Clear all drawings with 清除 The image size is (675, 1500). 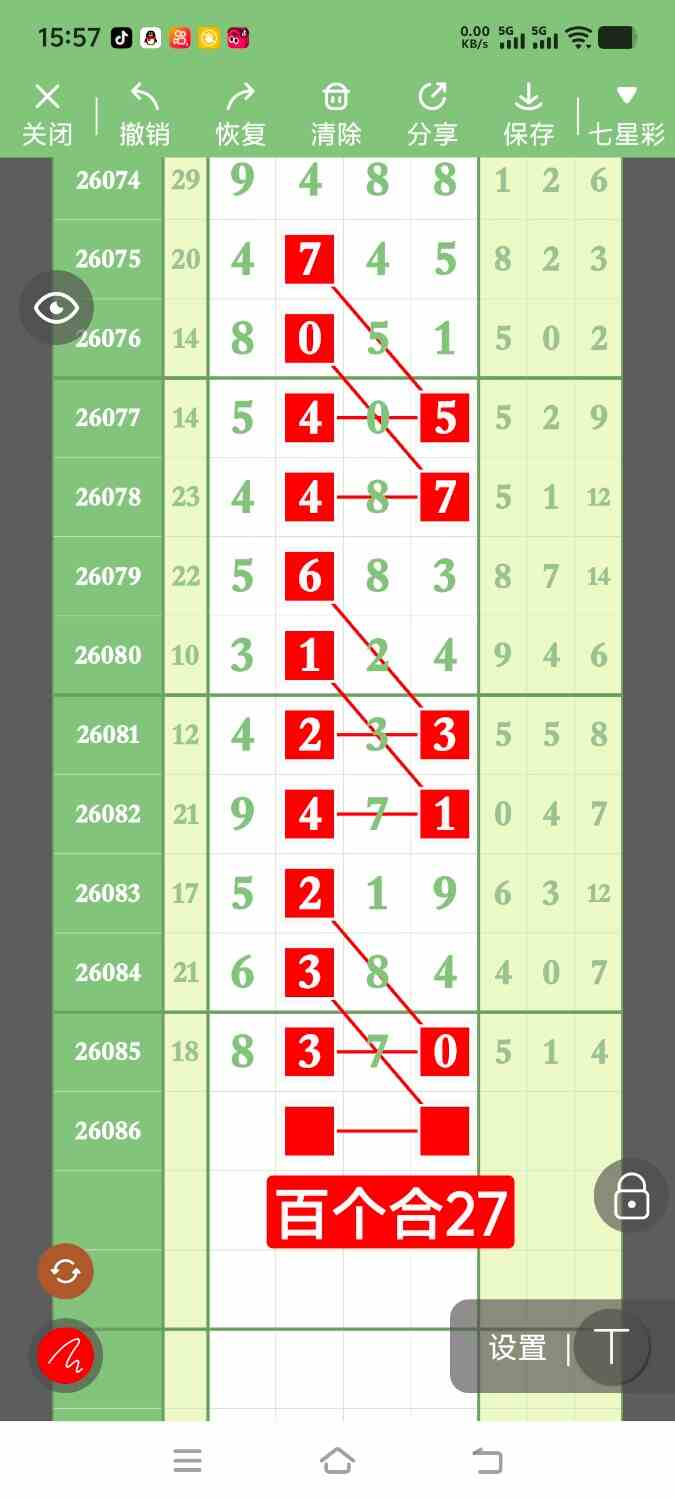click(x=336, y=115)
